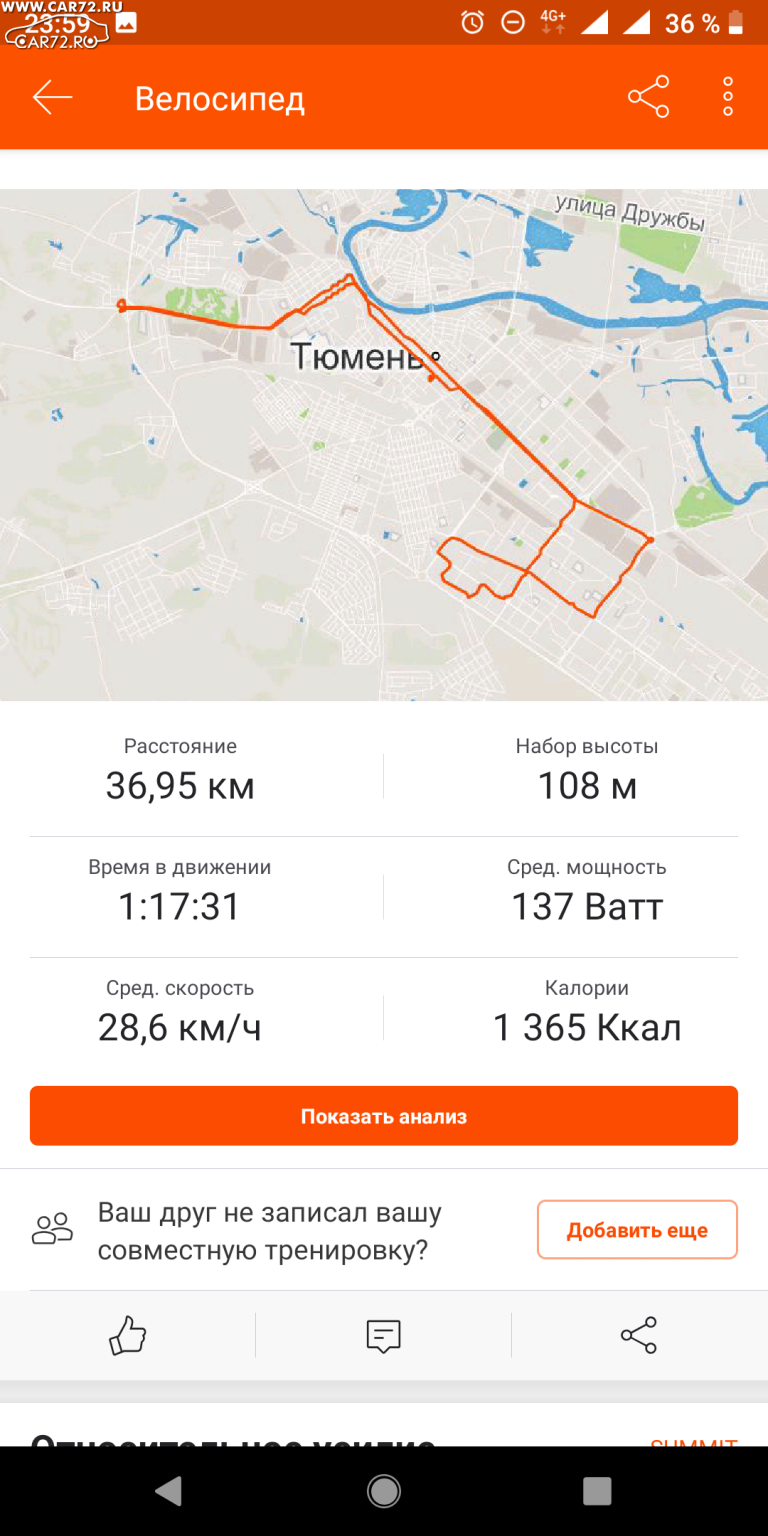
Task: Tap the share icon under the activity
Action: coord(639,1336)
